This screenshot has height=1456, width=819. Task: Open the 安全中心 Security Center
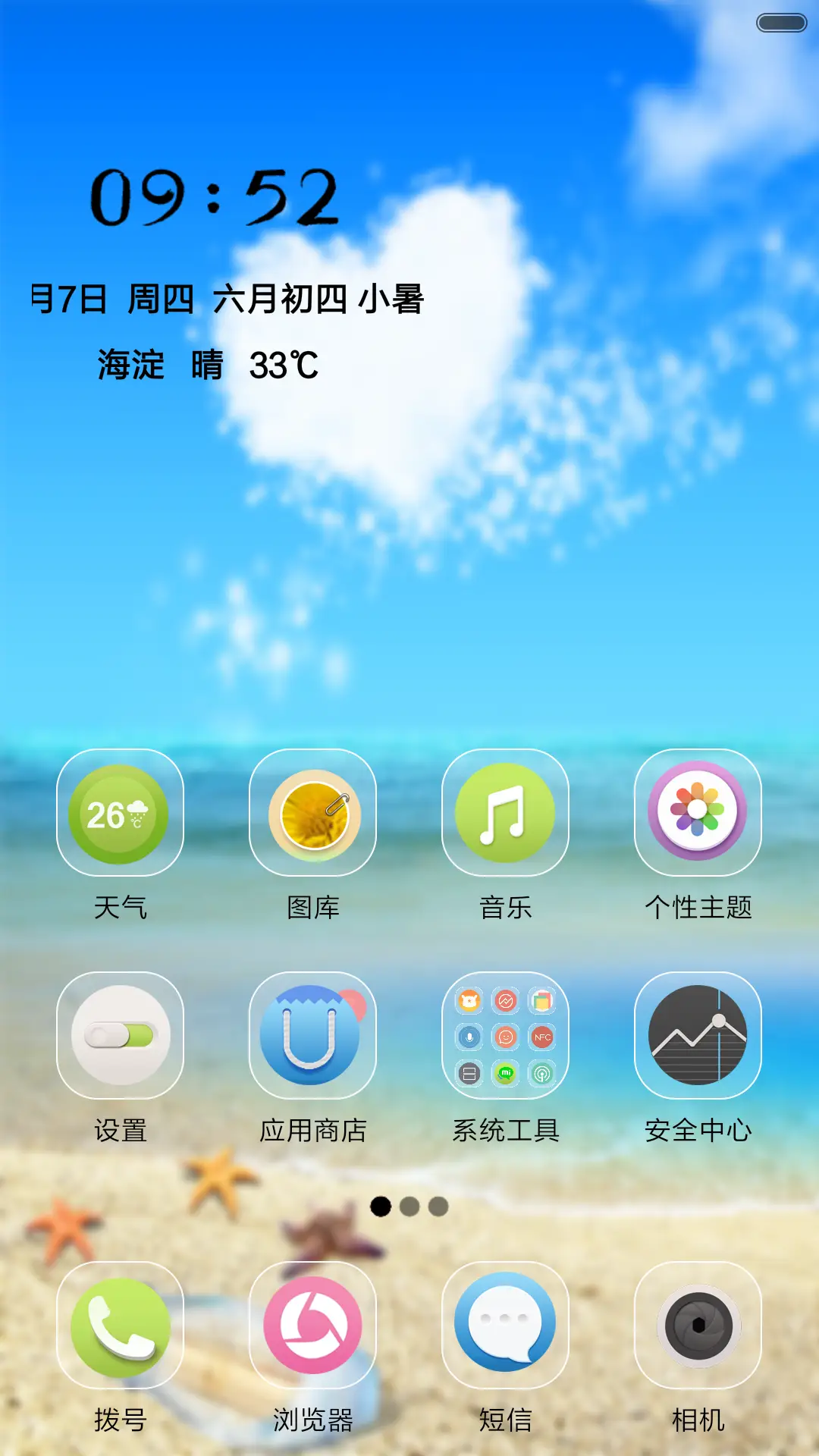(x=698, y=1037)
